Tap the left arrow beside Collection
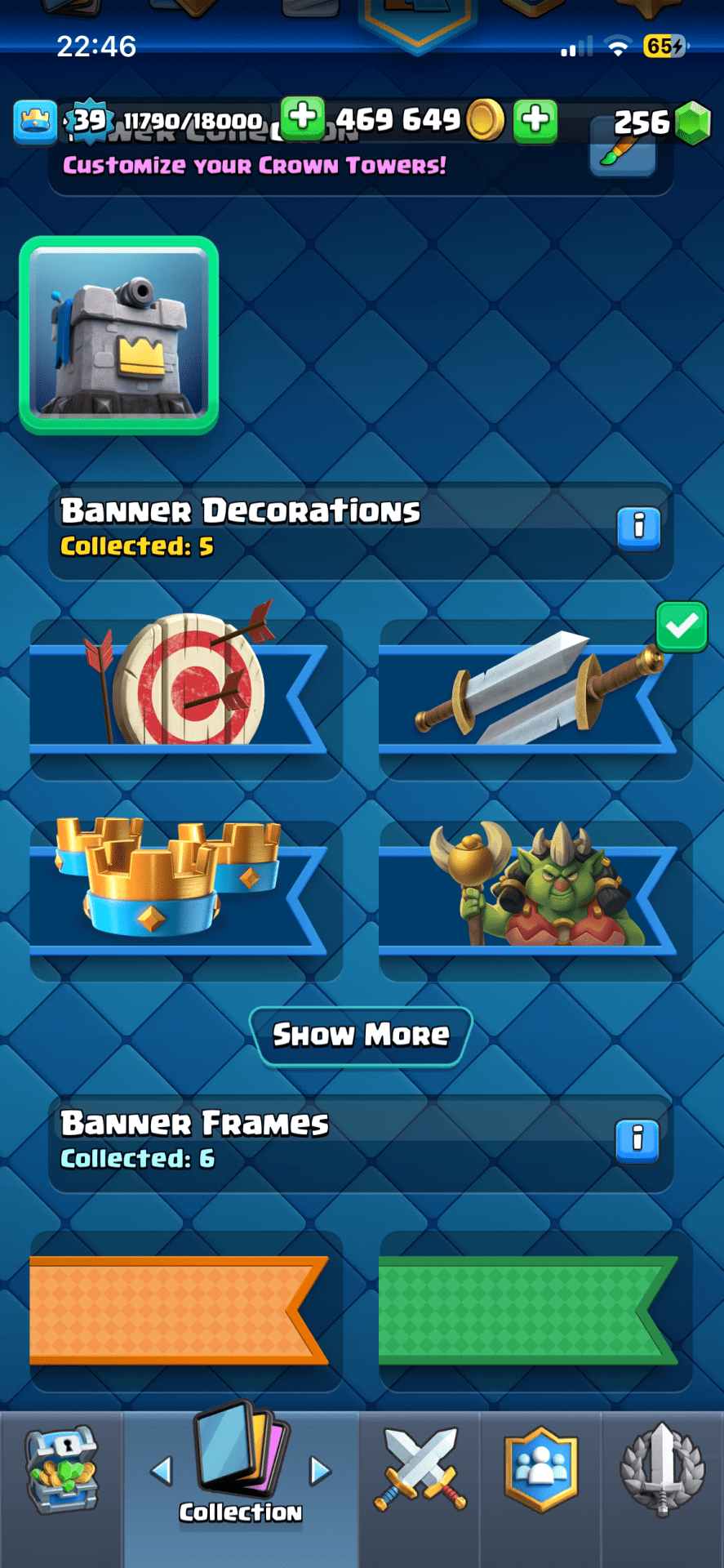Screen dimensions: 724x1568 (162, 1471)
